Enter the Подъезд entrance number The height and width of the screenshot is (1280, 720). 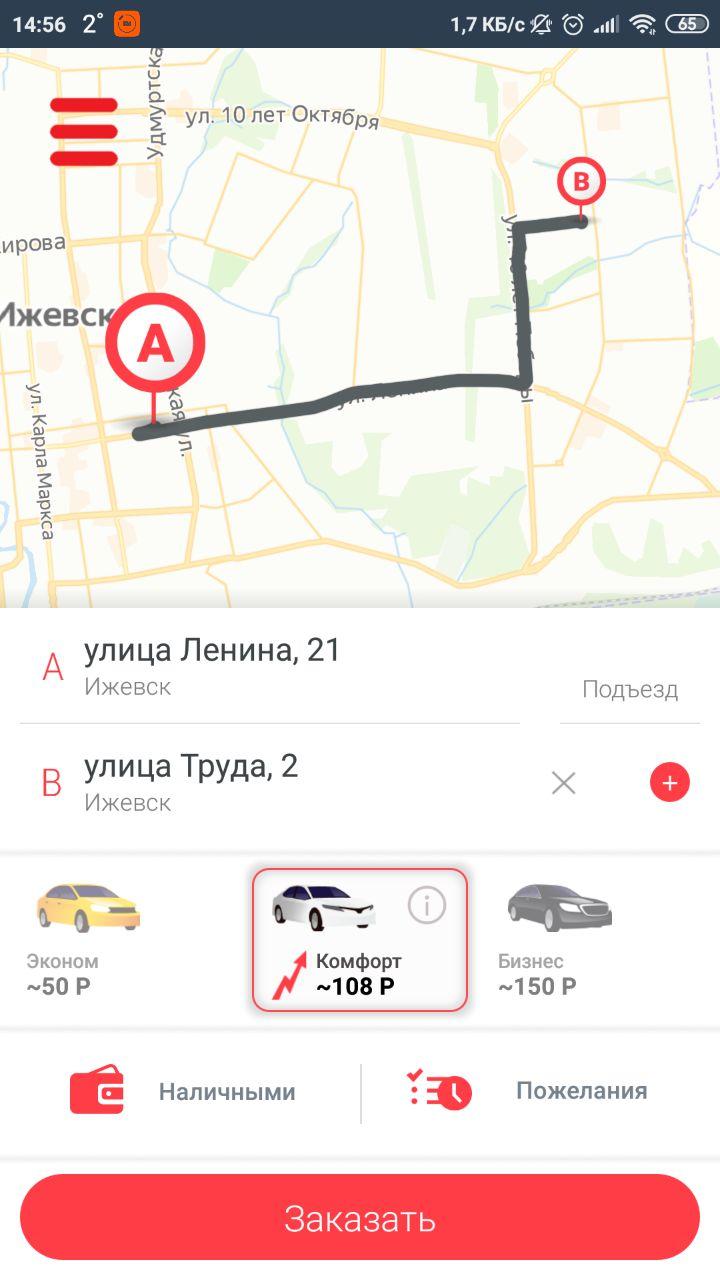[630, 690]
